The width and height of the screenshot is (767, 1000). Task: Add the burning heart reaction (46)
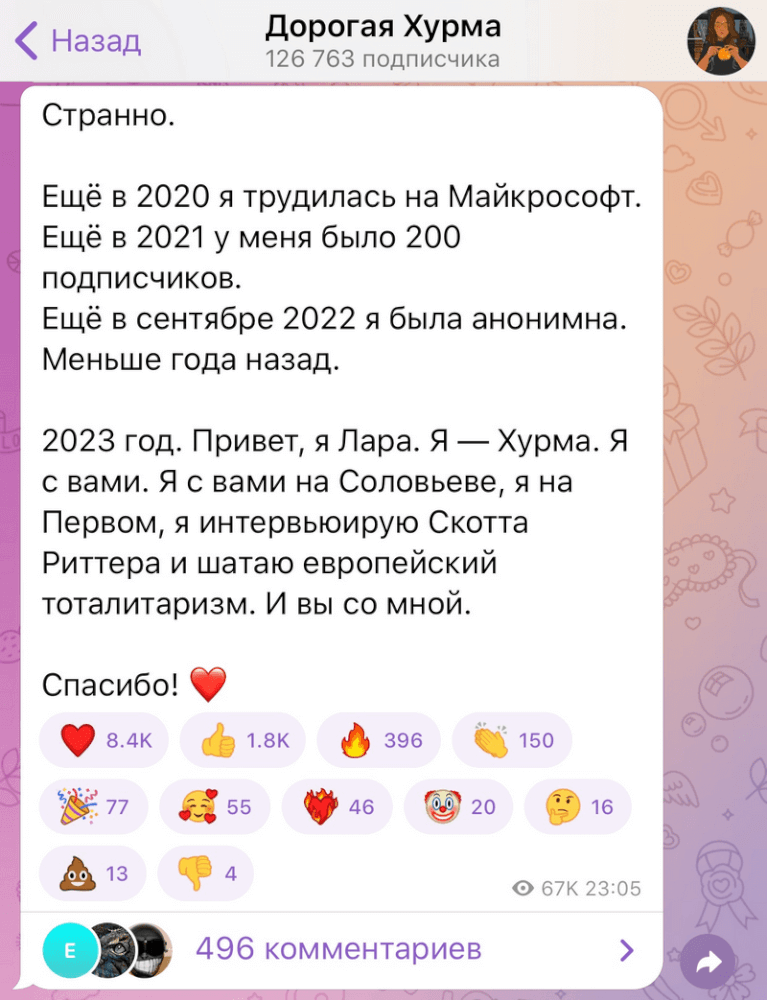coord(336,807)
